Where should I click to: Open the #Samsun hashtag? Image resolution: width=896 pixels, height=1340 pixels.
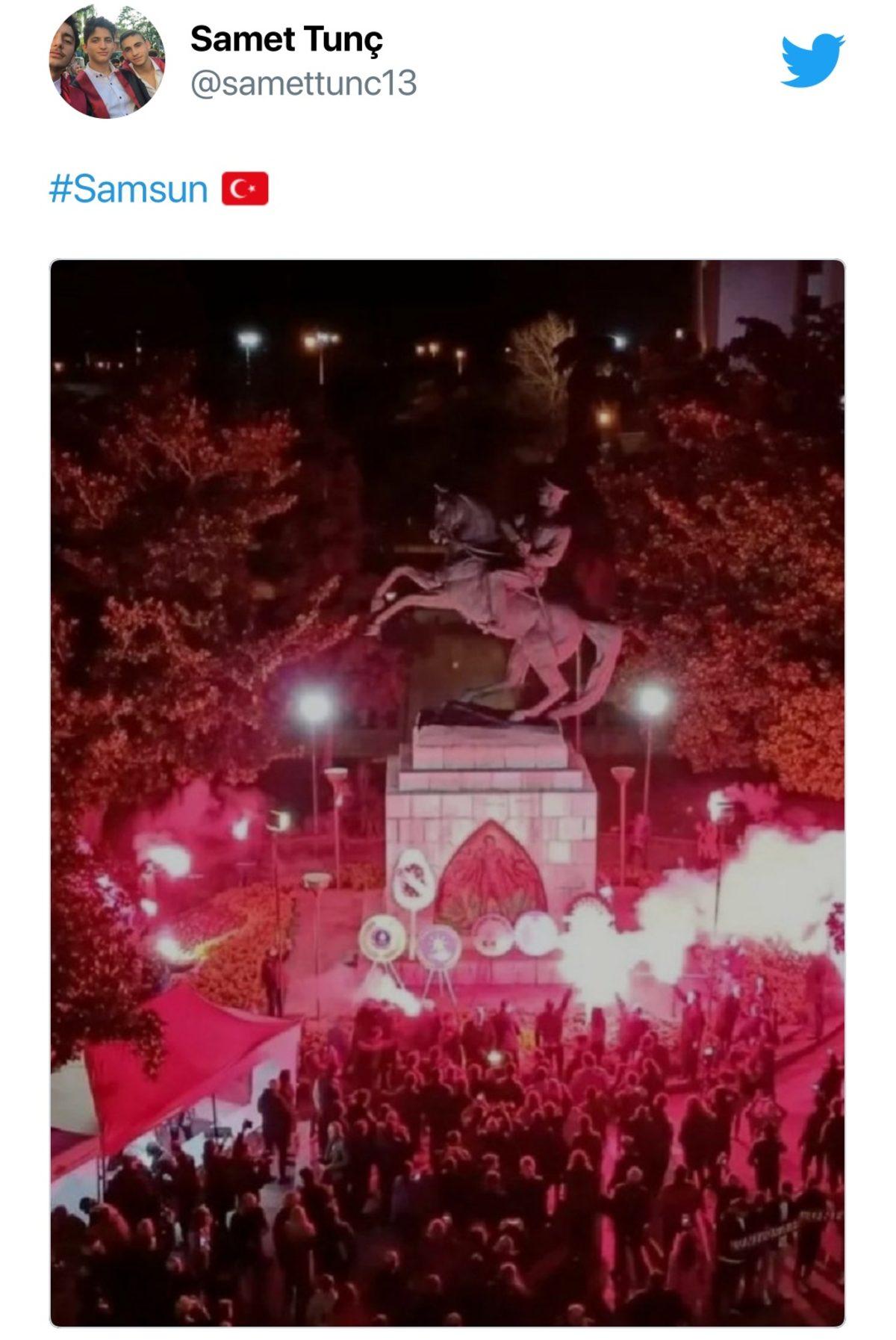[128, 189]
